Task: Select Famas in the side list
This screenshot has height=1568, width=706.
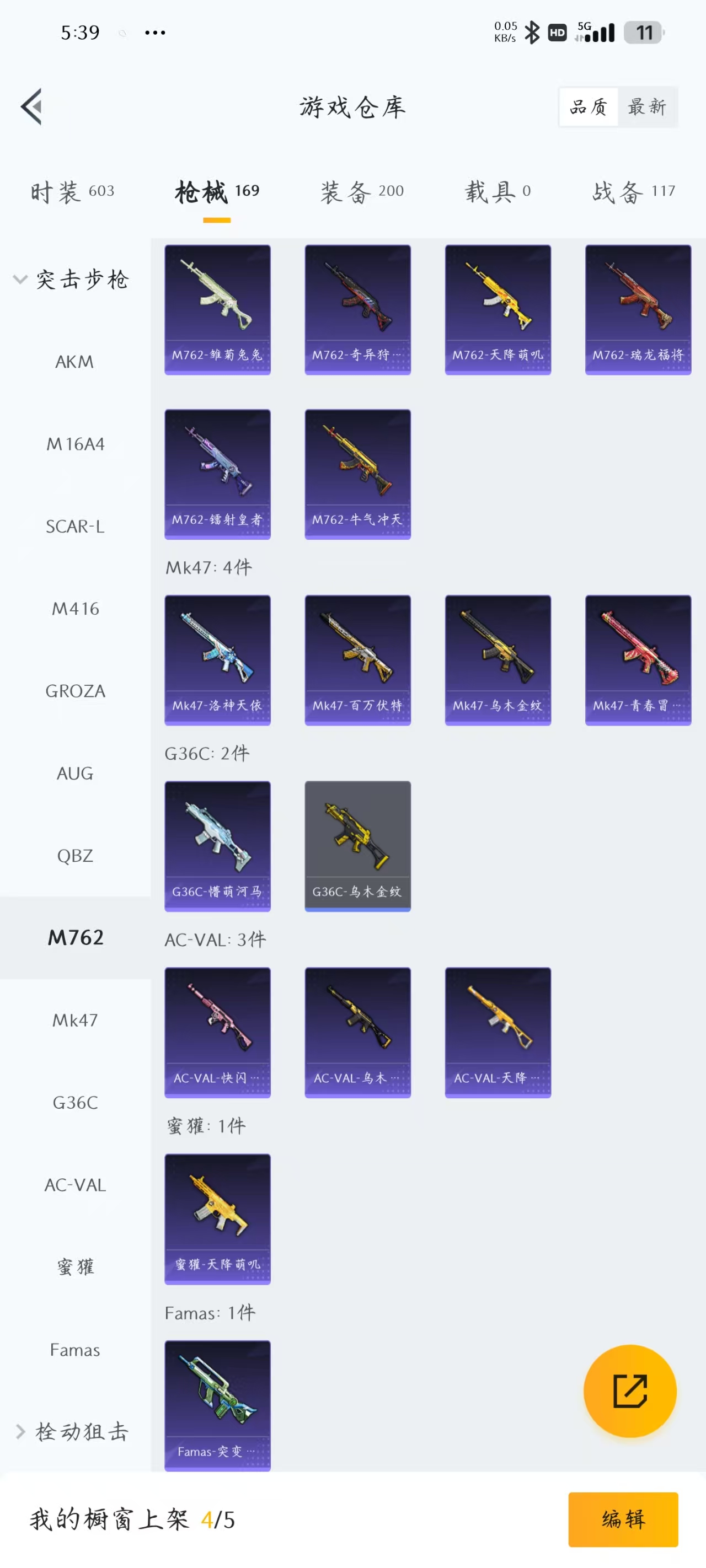Action: (x=75, y=1350)
